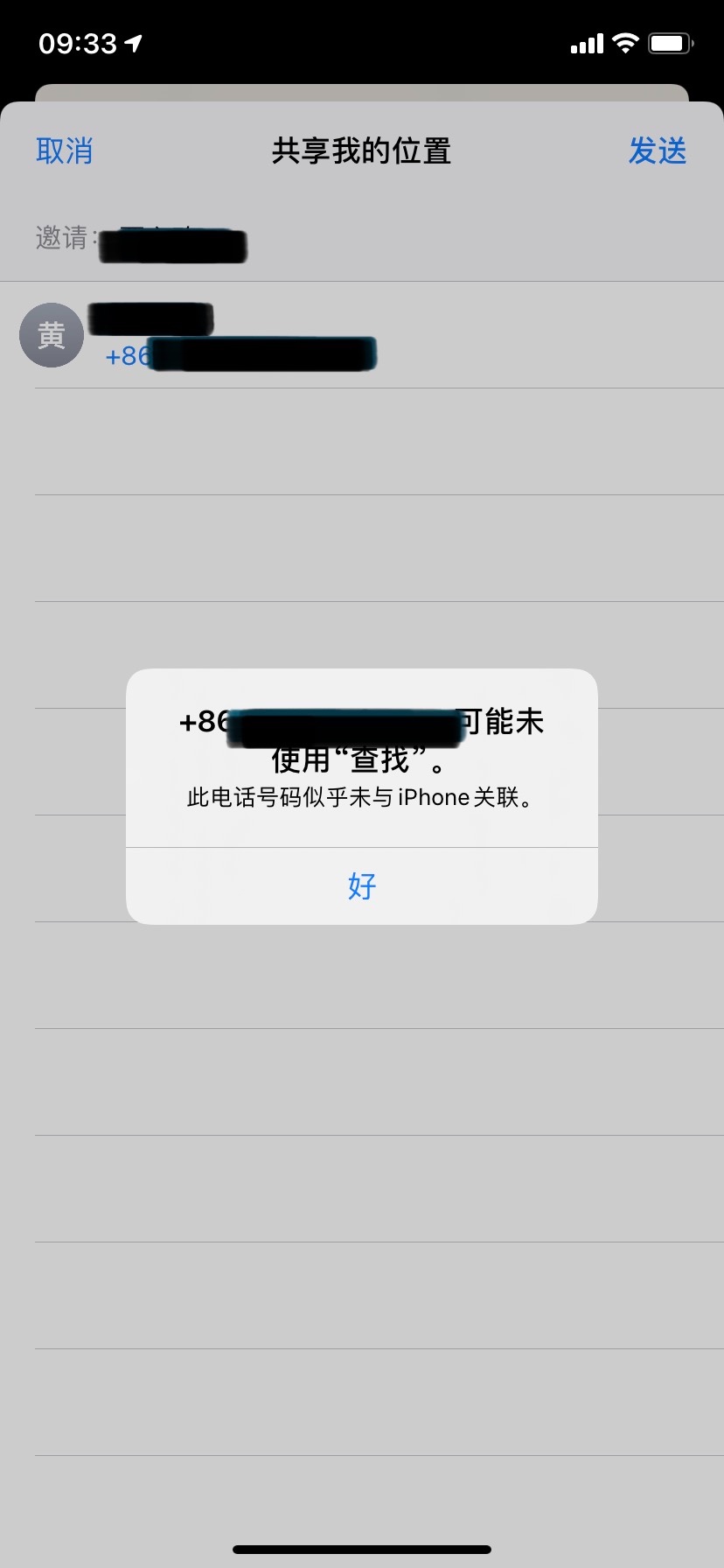Dismiss the alert by tapping 好
Image resolution: width=724 pixels, height=1568 pixels.
tap(361, 885)
